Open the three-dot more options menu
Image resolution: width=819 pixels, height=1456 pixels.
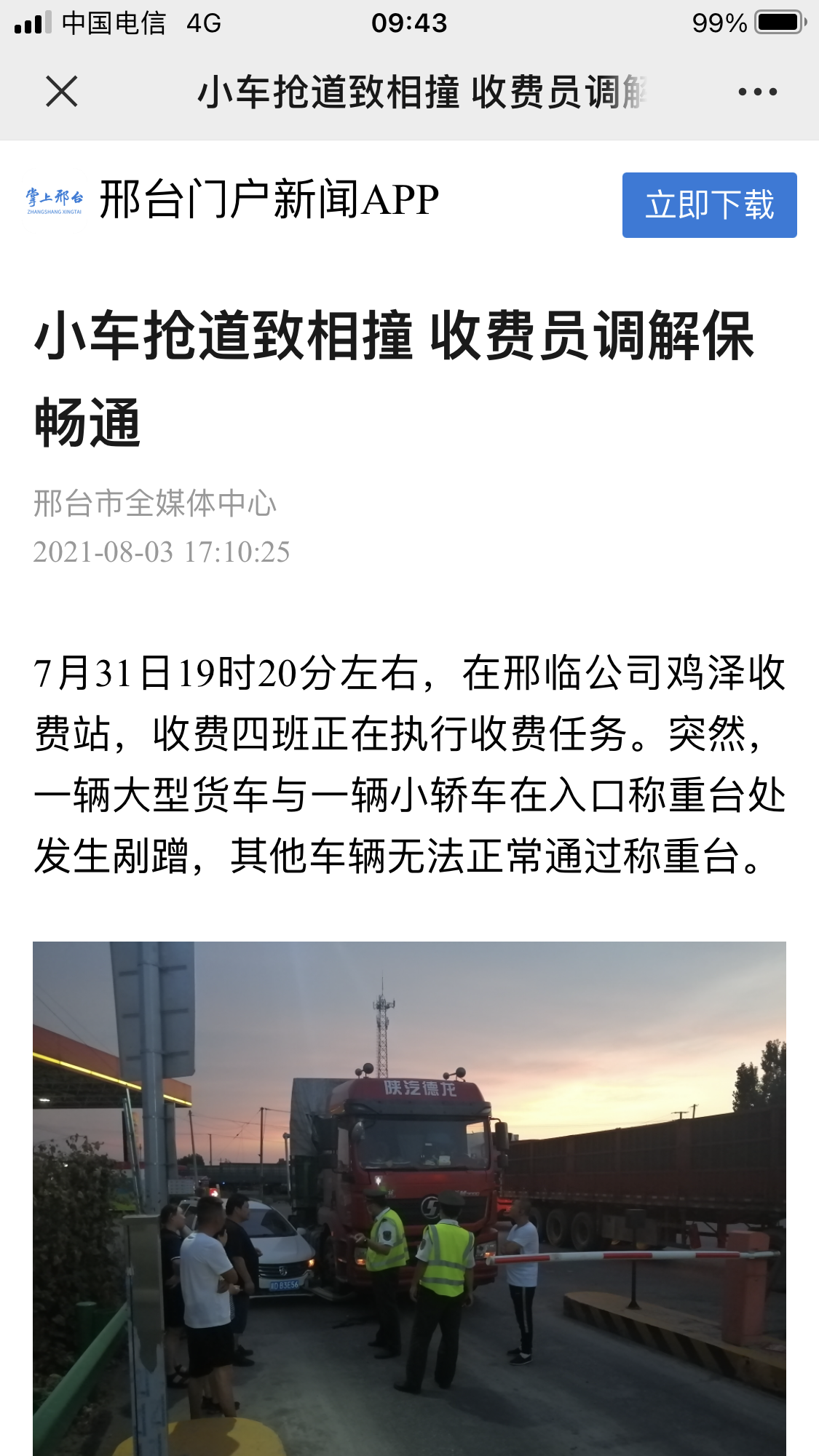tap(757, 92)
